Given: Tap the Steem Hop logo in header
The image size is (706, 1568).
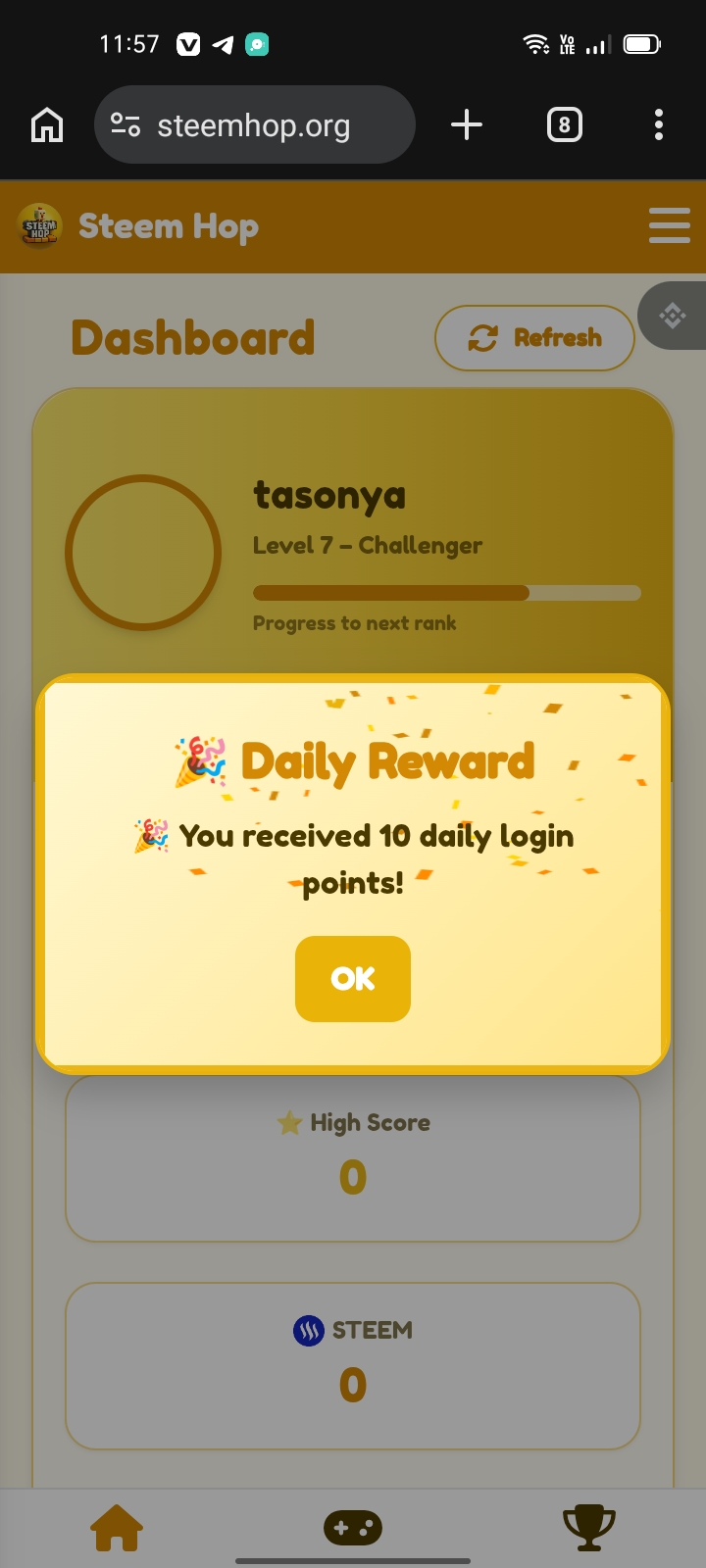Looking at the screenshot, I should tap(40, 226).
